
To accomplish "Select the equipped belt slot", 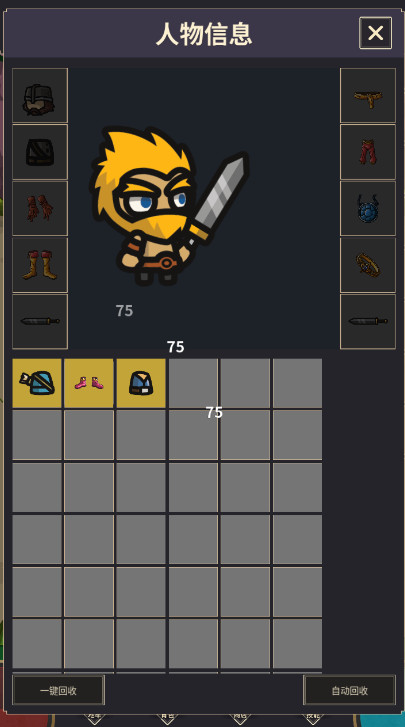I will 368,96.
